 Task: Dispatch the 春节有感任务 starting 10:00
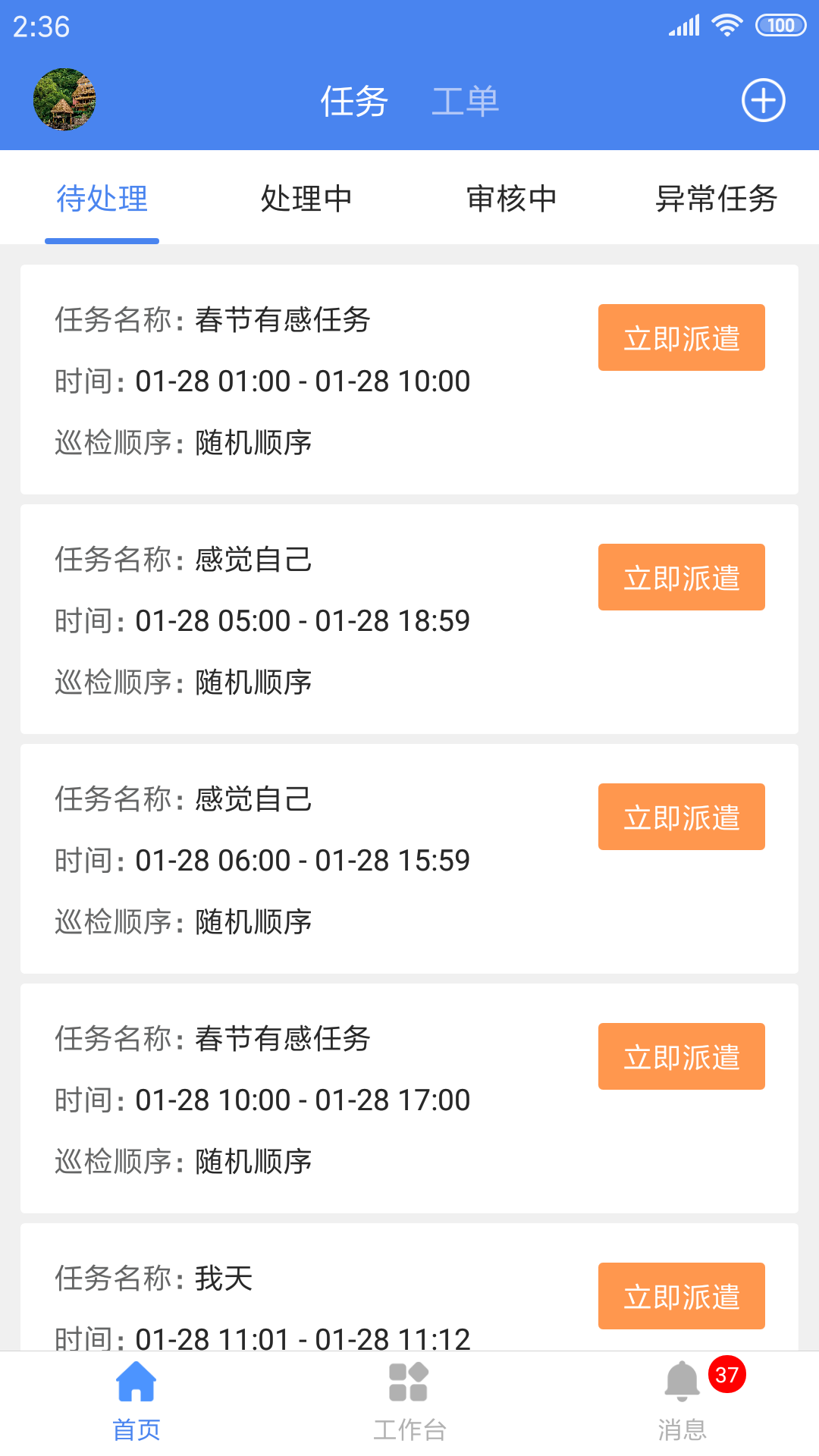681,1056
